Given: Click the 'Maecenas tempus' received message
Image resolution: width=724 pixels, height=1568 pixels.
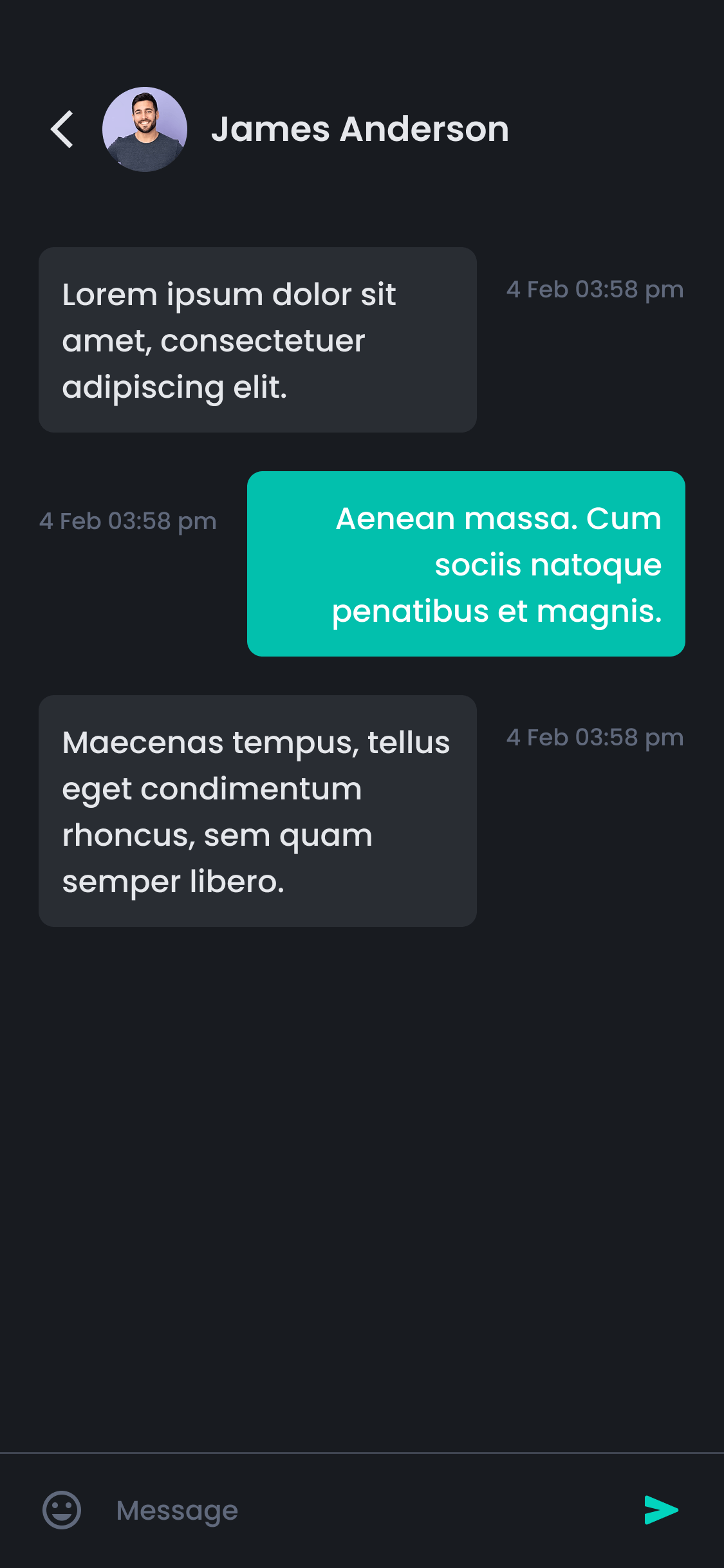Looking at the screenshot, I should (257, 811).
